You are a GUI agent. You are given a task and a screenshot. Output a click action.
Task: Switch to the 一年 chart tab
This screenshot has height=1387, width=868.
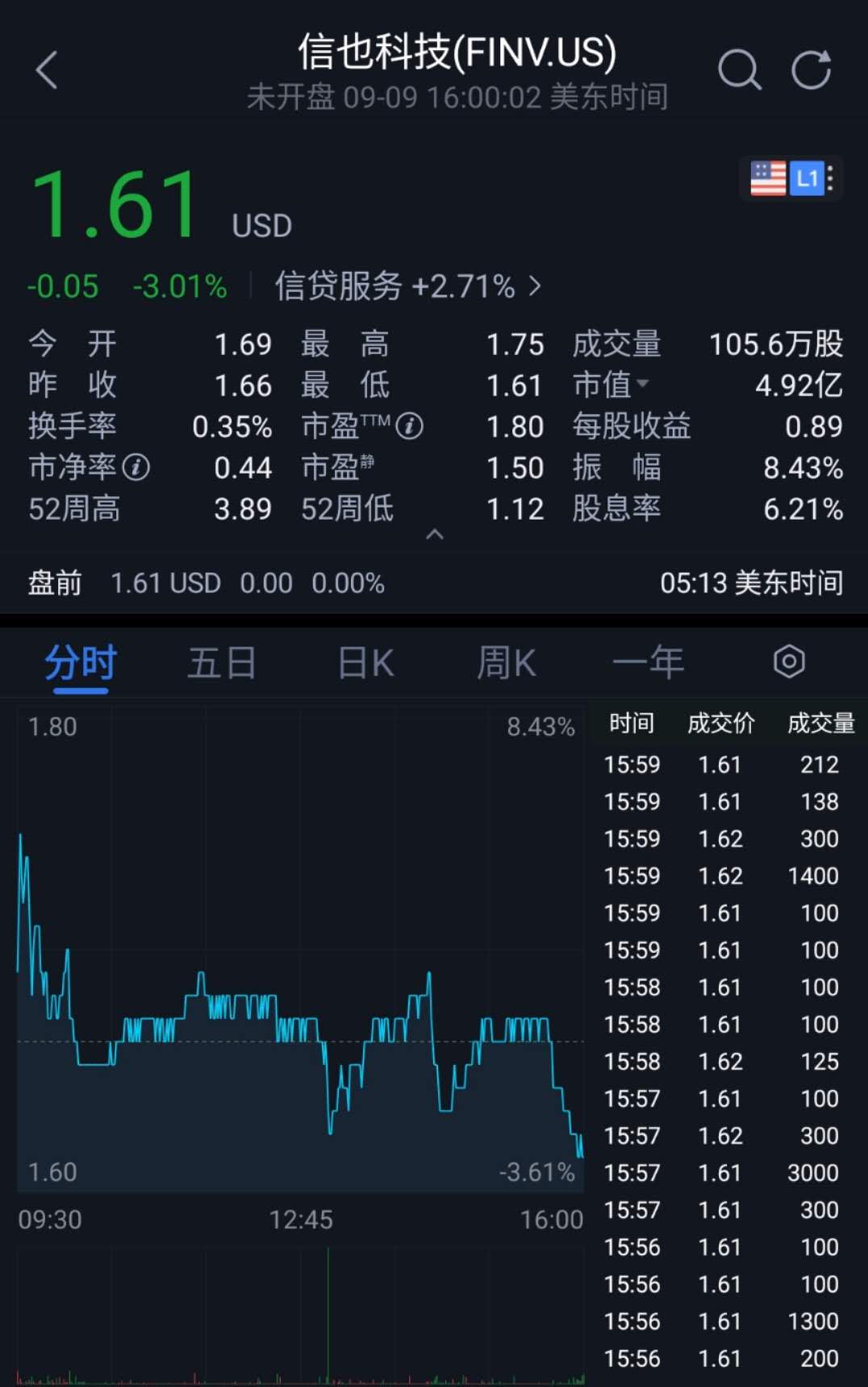[648, 663]
